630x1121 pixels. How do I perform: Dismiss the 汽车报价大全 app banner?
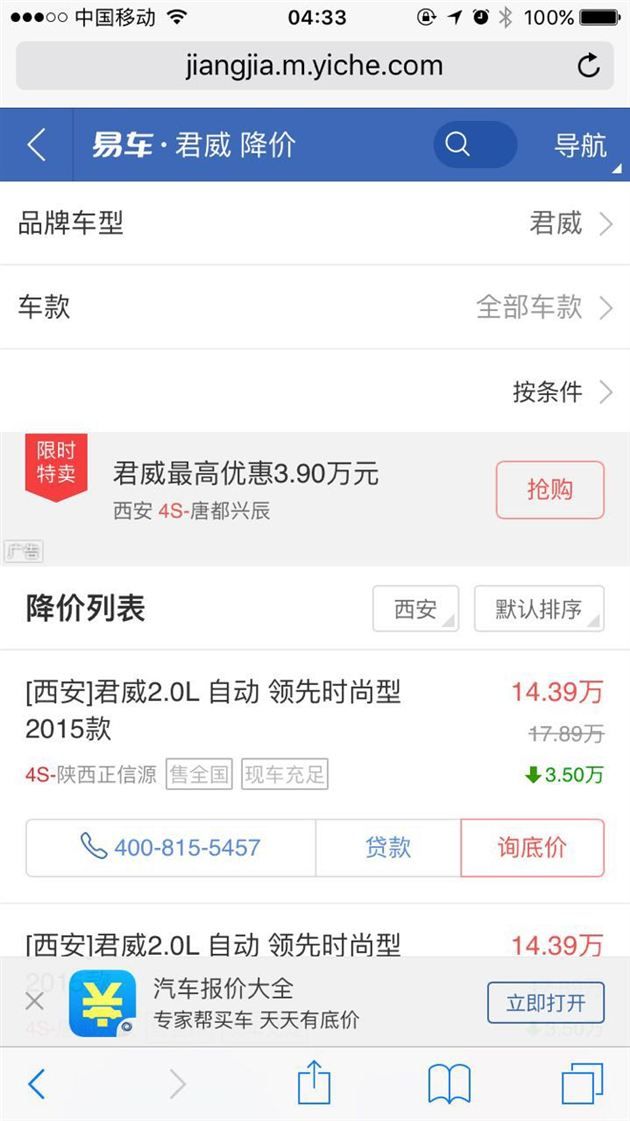click(34, 1002)
